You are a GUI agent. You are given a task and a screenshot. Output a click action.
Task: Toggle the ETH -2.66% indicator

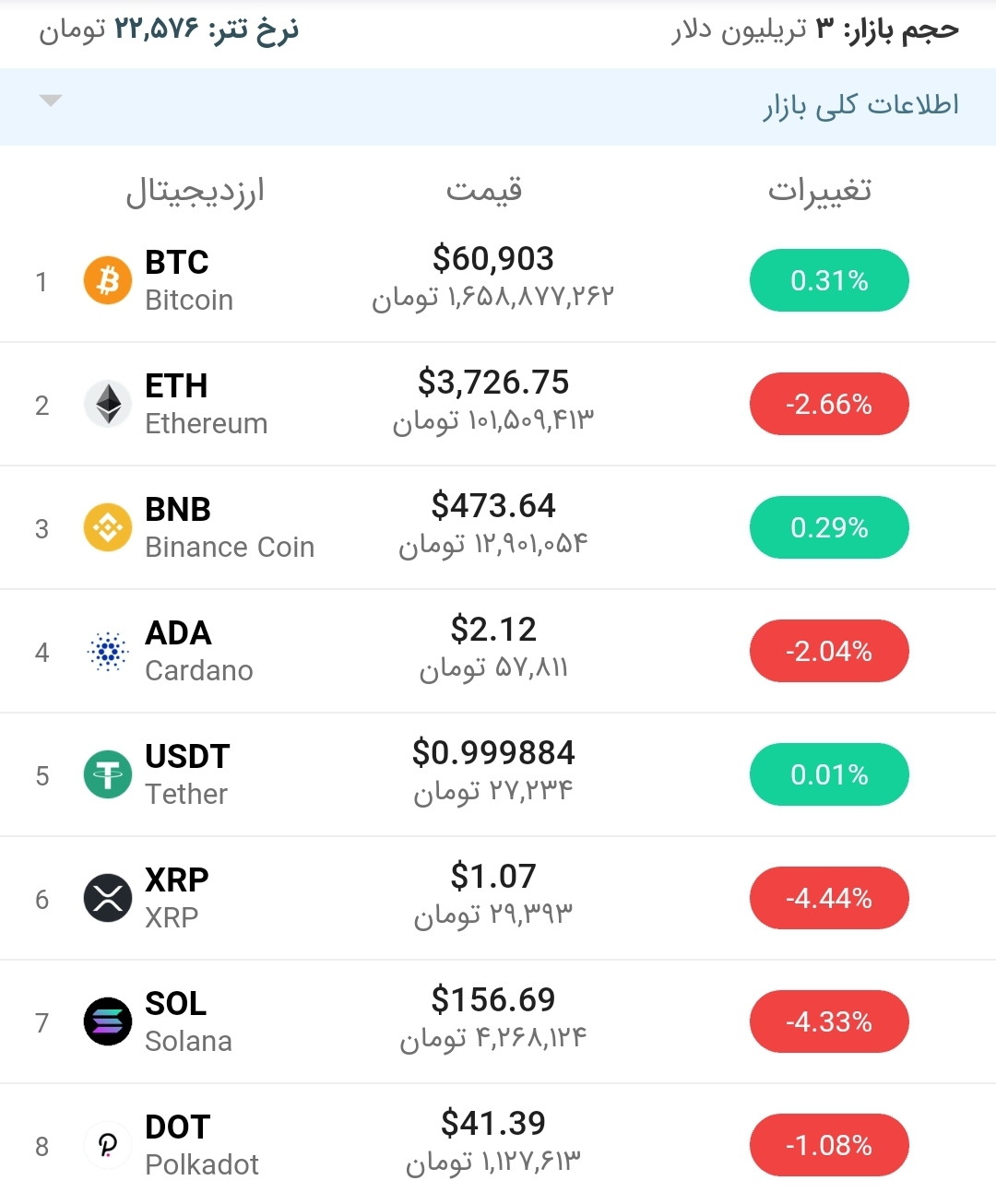click(828, 404)
